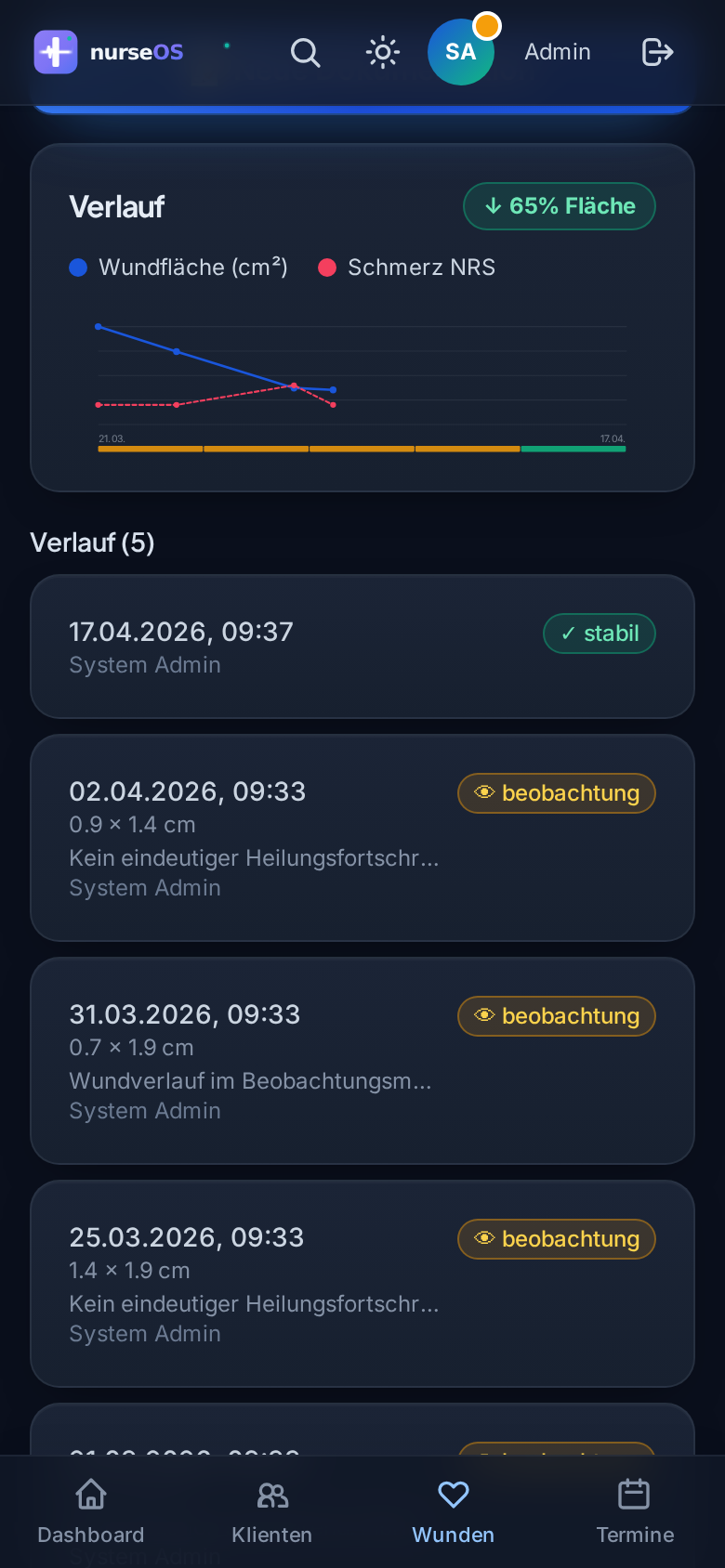Open the search function
The width and height of the screenshot is (725, 1568).
click(305, 52)
